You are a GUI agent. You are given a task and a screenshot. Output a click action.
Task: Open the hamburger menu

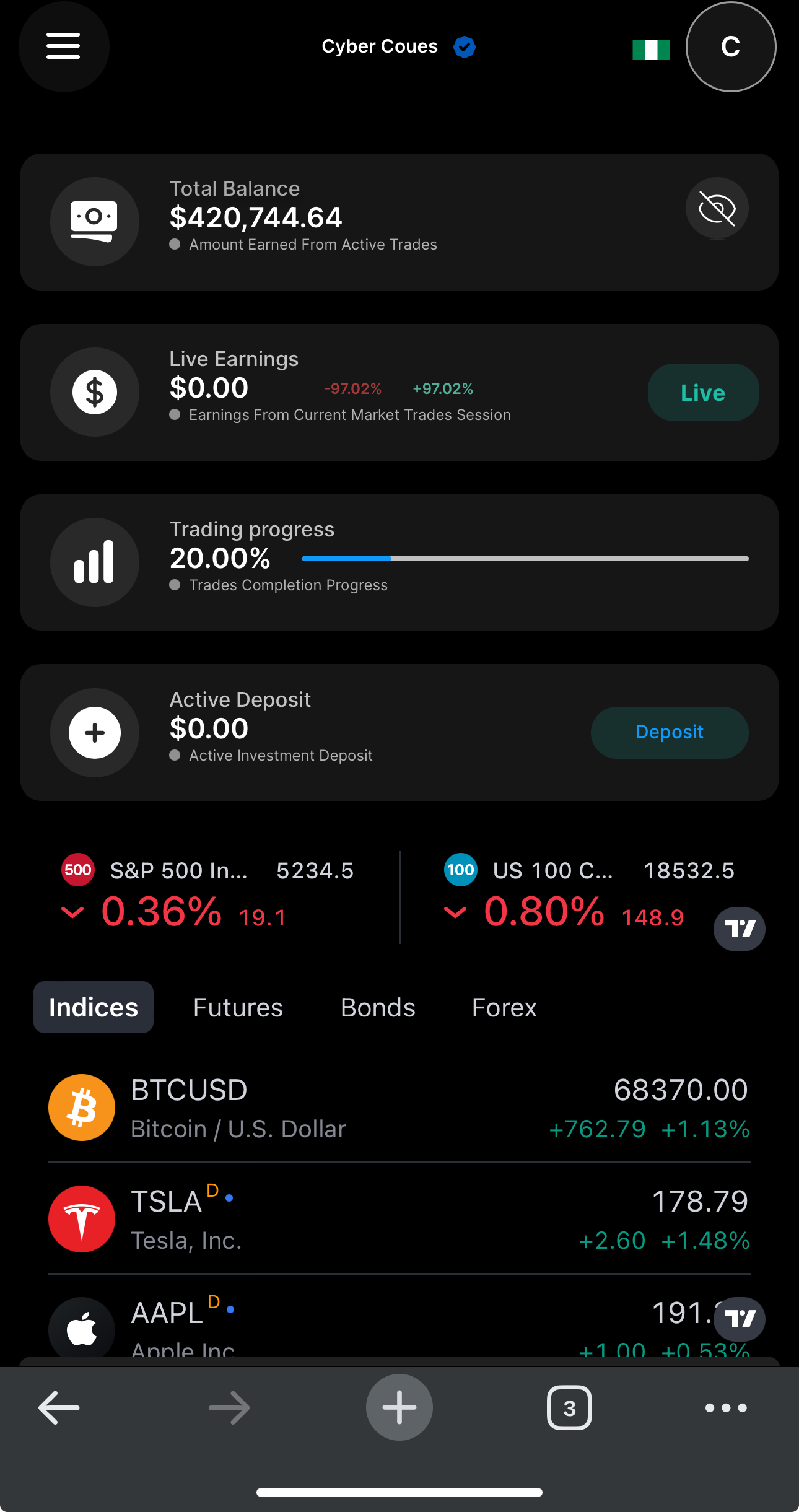pyautogui.click(x=64, y=46)
